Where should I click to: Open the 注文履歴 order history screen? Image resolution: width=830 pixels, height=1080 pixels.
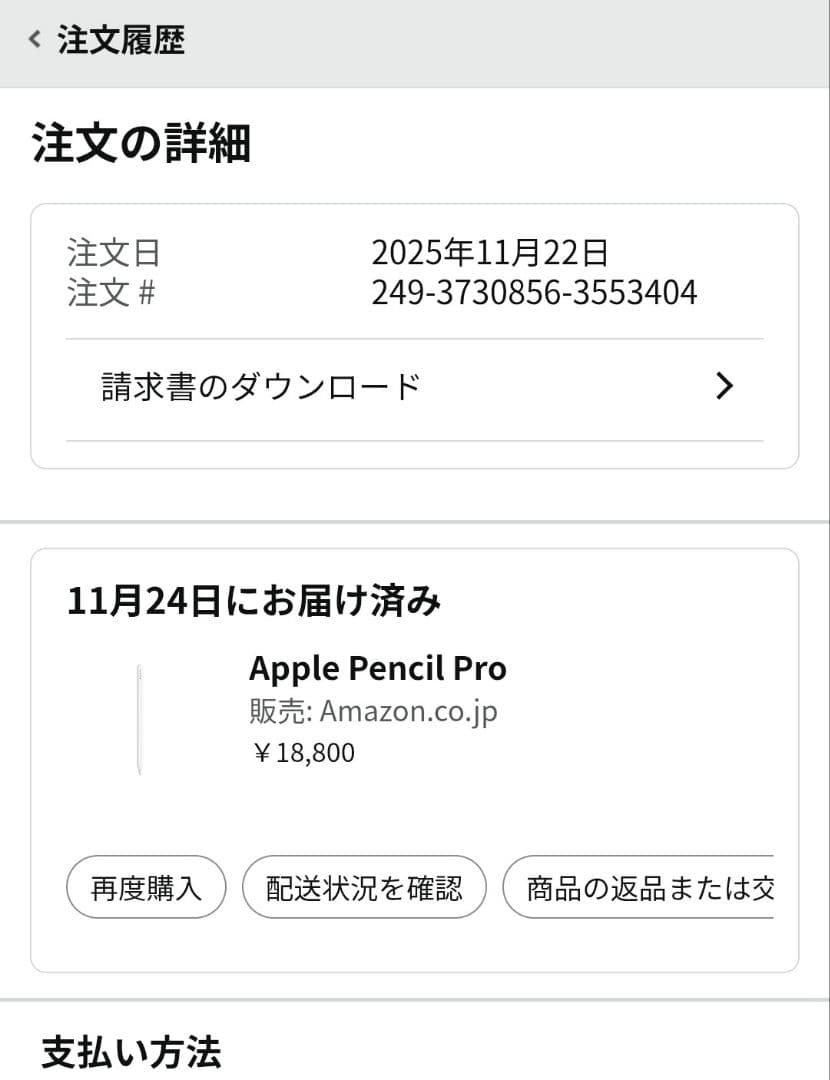click(120, 41)
